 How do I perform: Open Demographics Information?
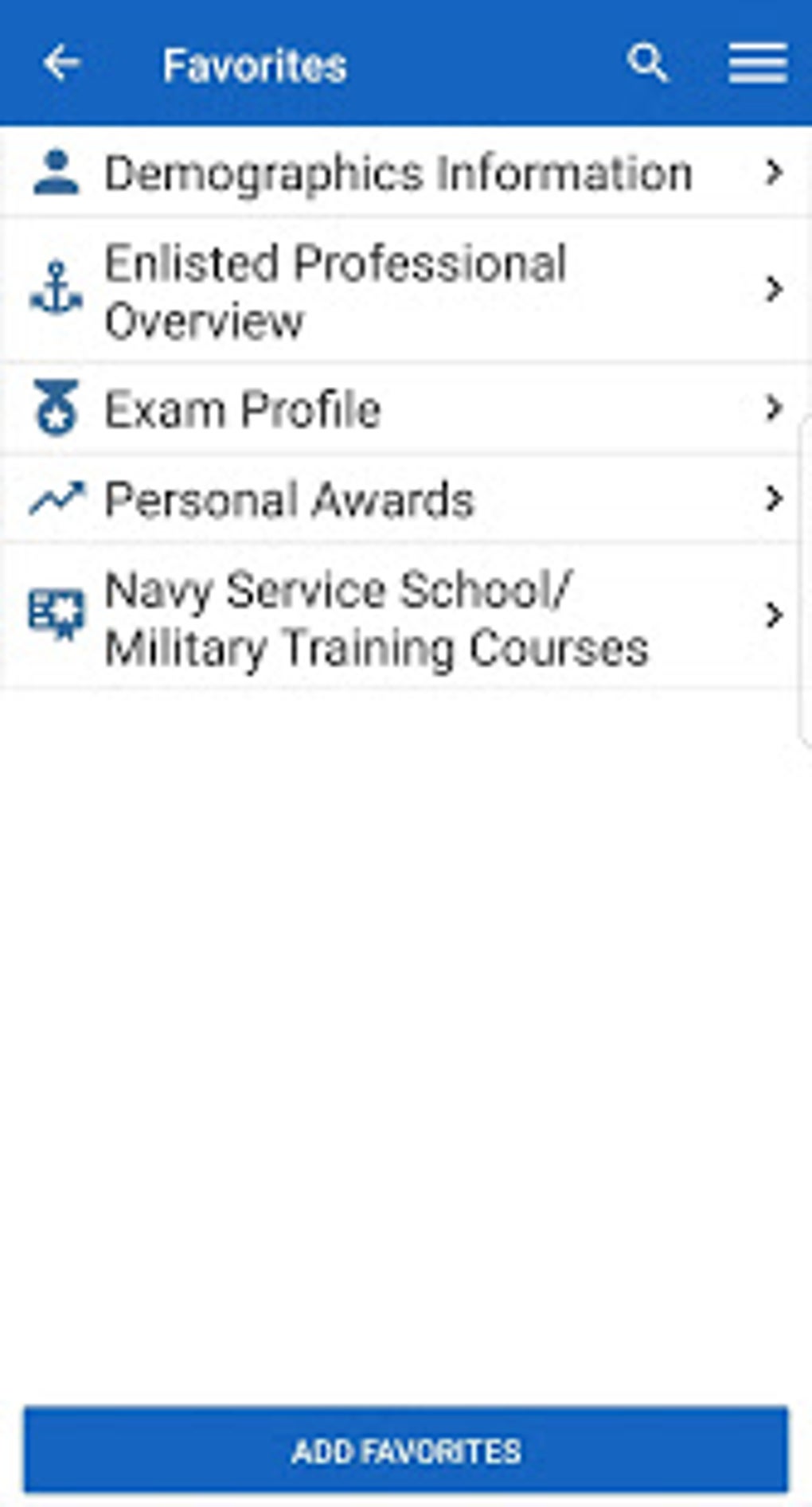tap(406, 172)
